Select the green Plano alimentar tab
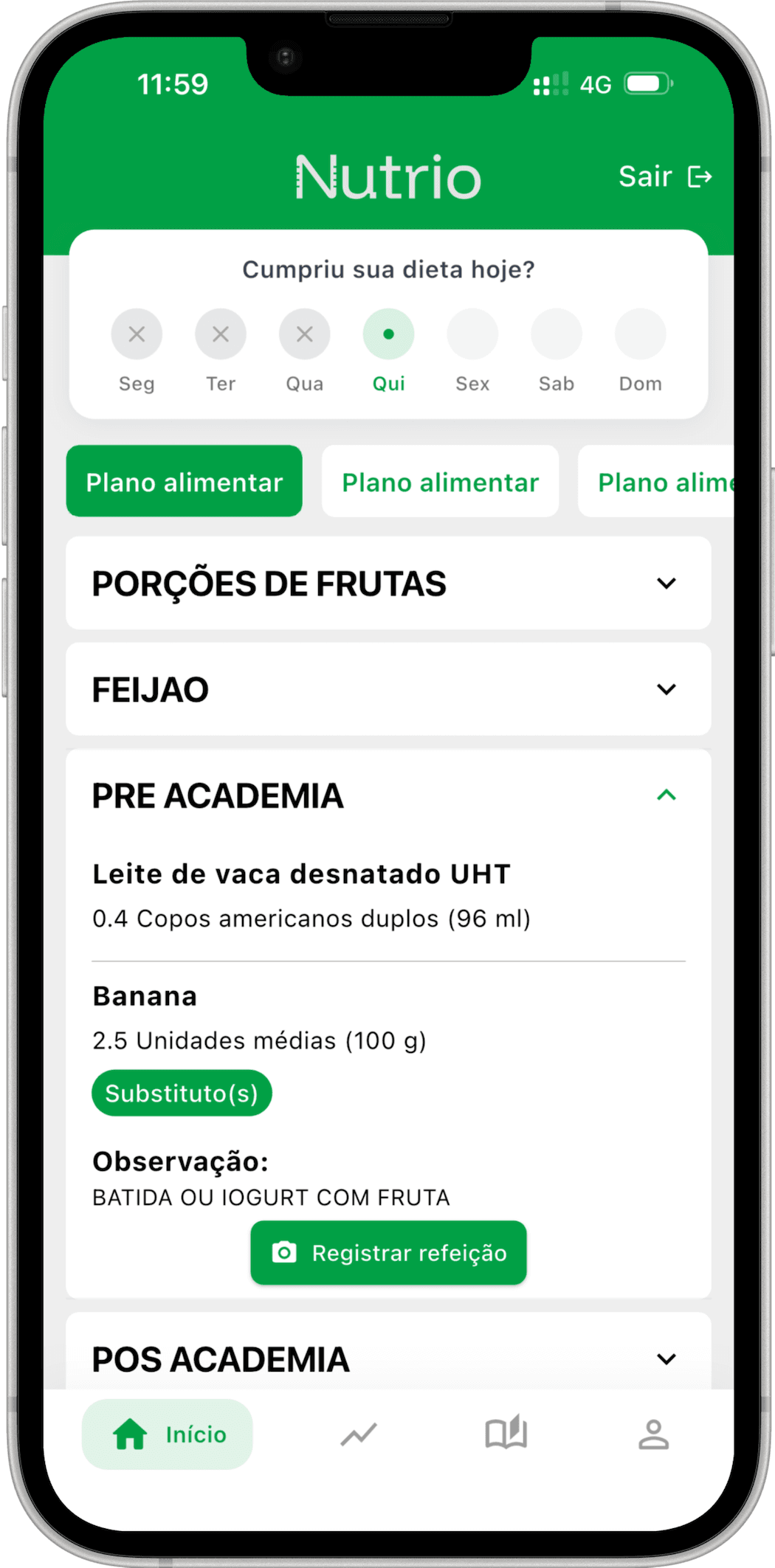The height and width of the screenshot is (1568, 775). tap(183, 481)
